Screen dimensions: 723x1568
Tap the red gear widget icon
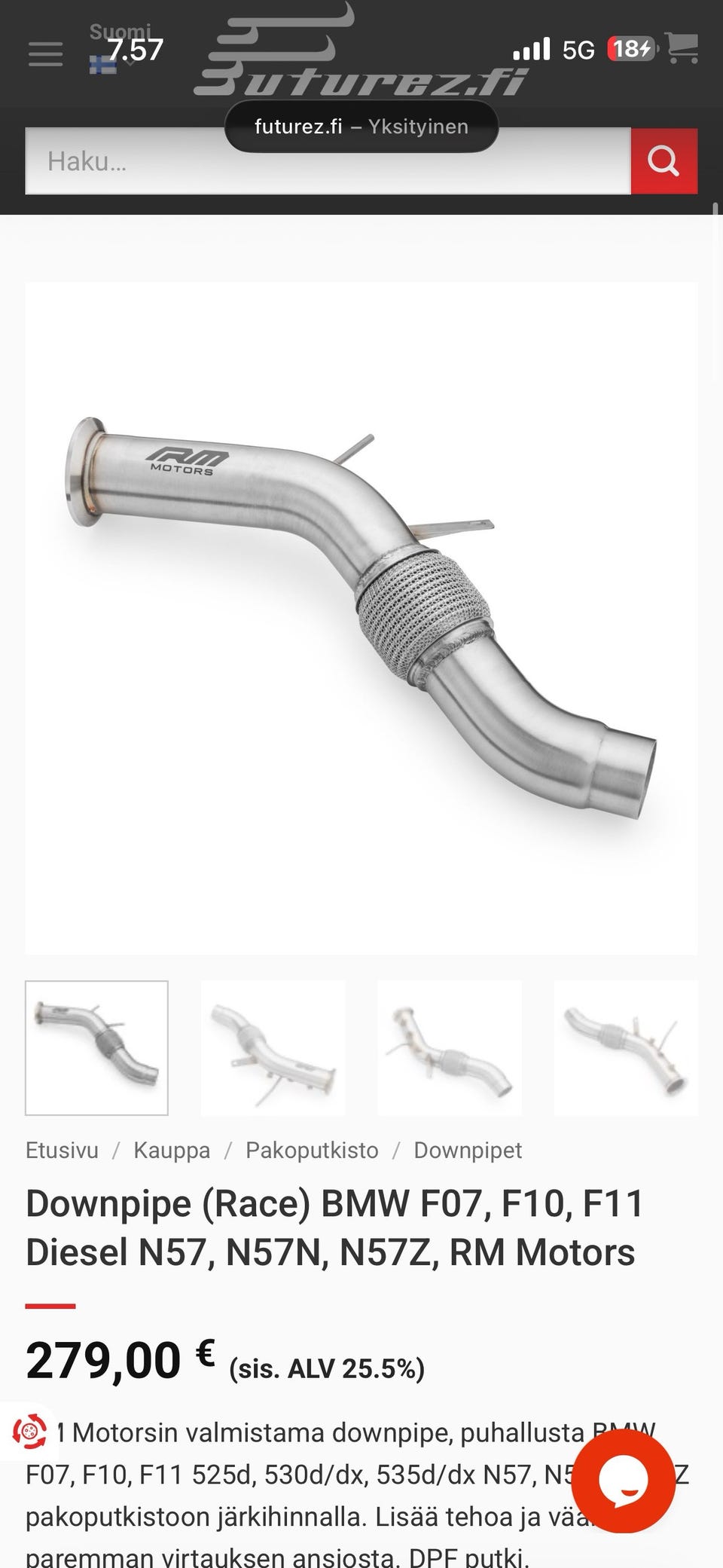[x=29, y=1432]
